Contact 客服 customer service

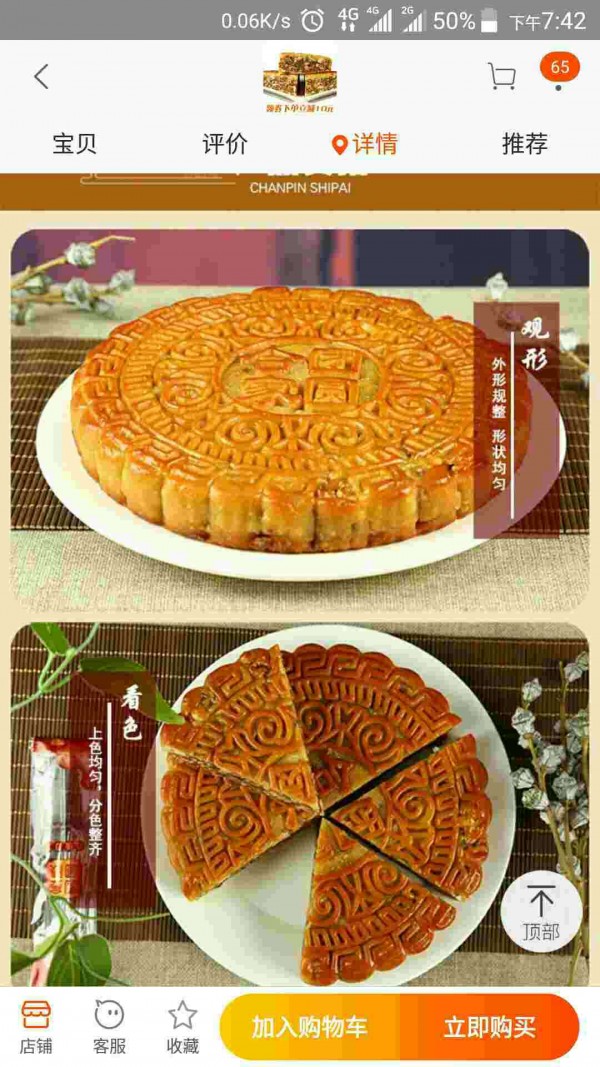click(109, 1027)
